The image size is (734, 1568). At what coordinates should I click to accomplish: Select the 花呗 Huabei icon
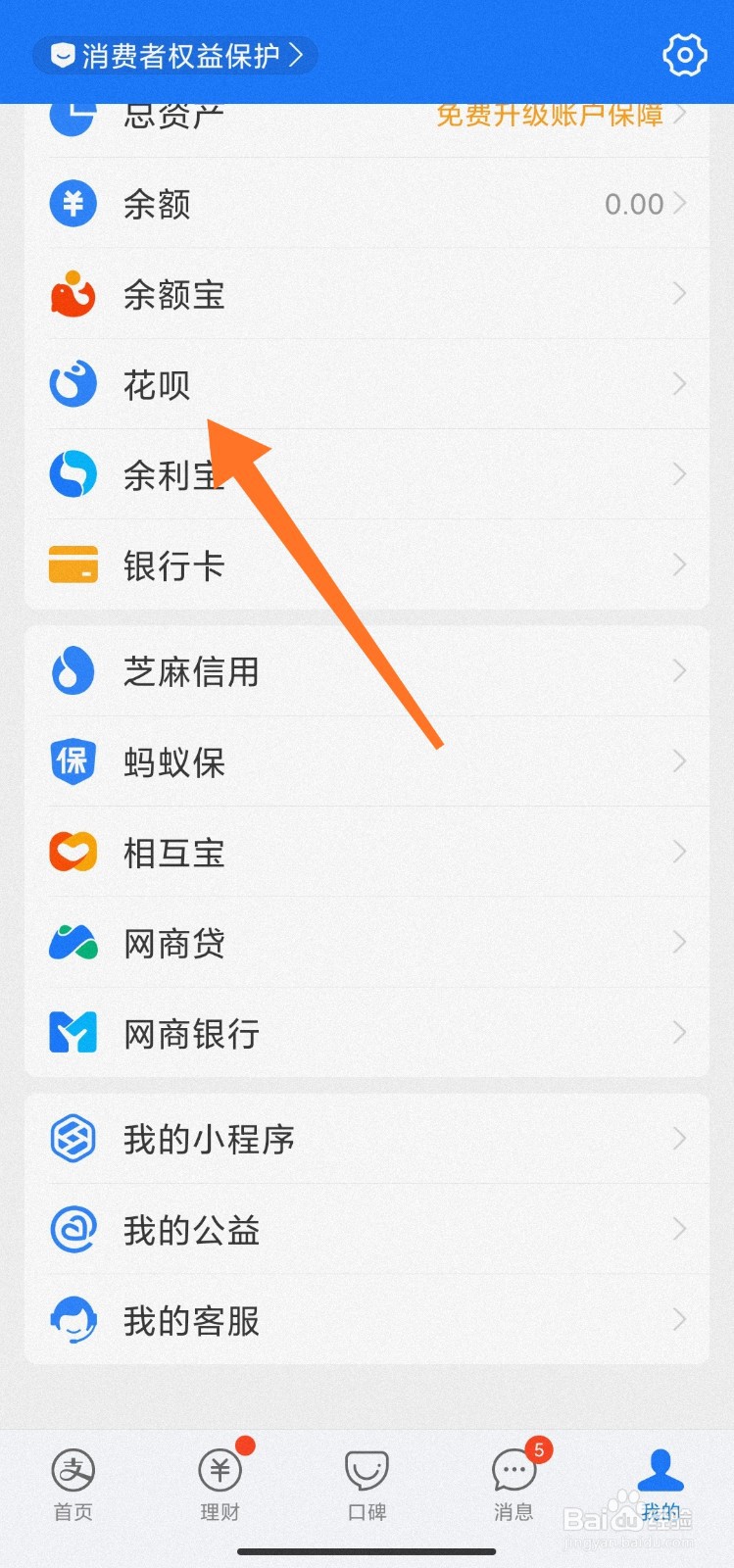coord(73,383)
